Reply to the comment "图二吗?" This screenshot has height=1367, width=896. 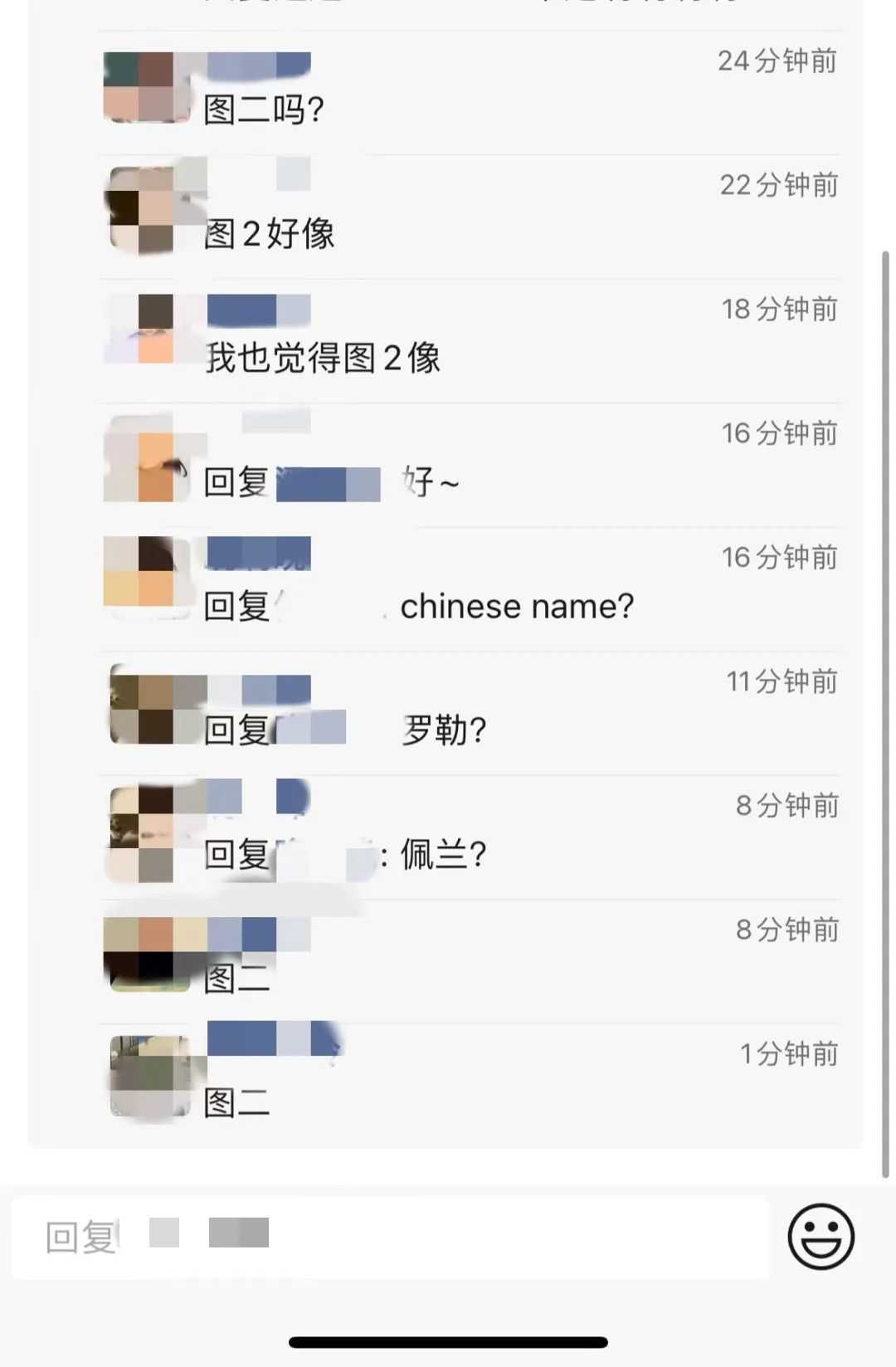pyautogui.click(x=264, y=110)
